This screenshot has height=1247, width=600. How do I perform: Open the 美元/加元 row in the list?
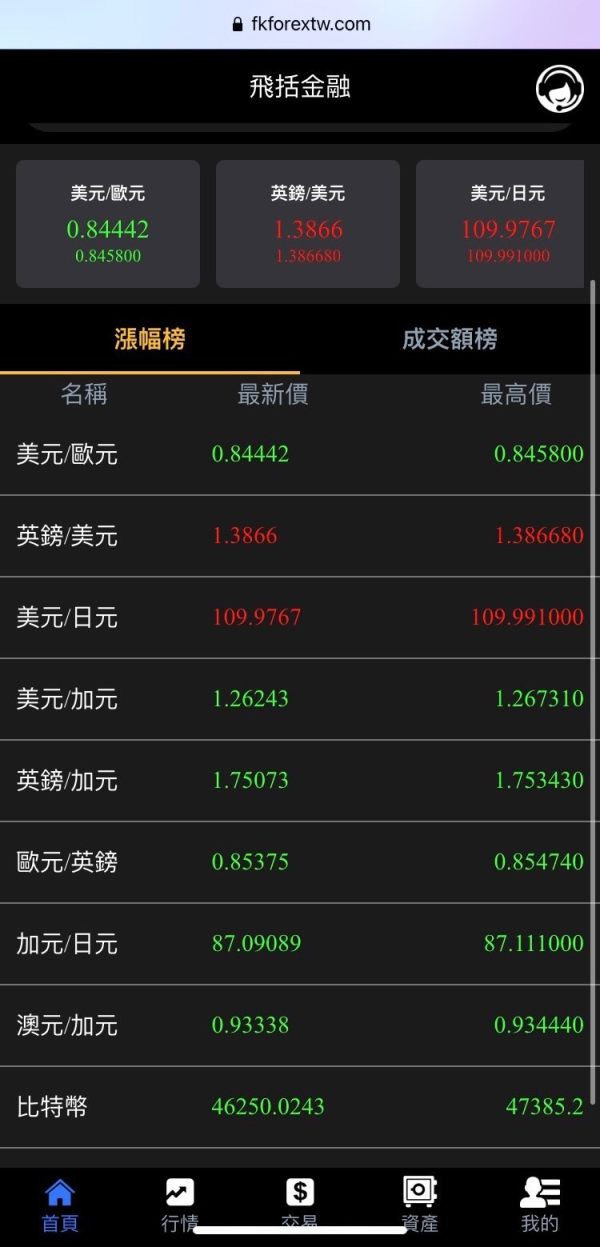(x=300, y=699)
